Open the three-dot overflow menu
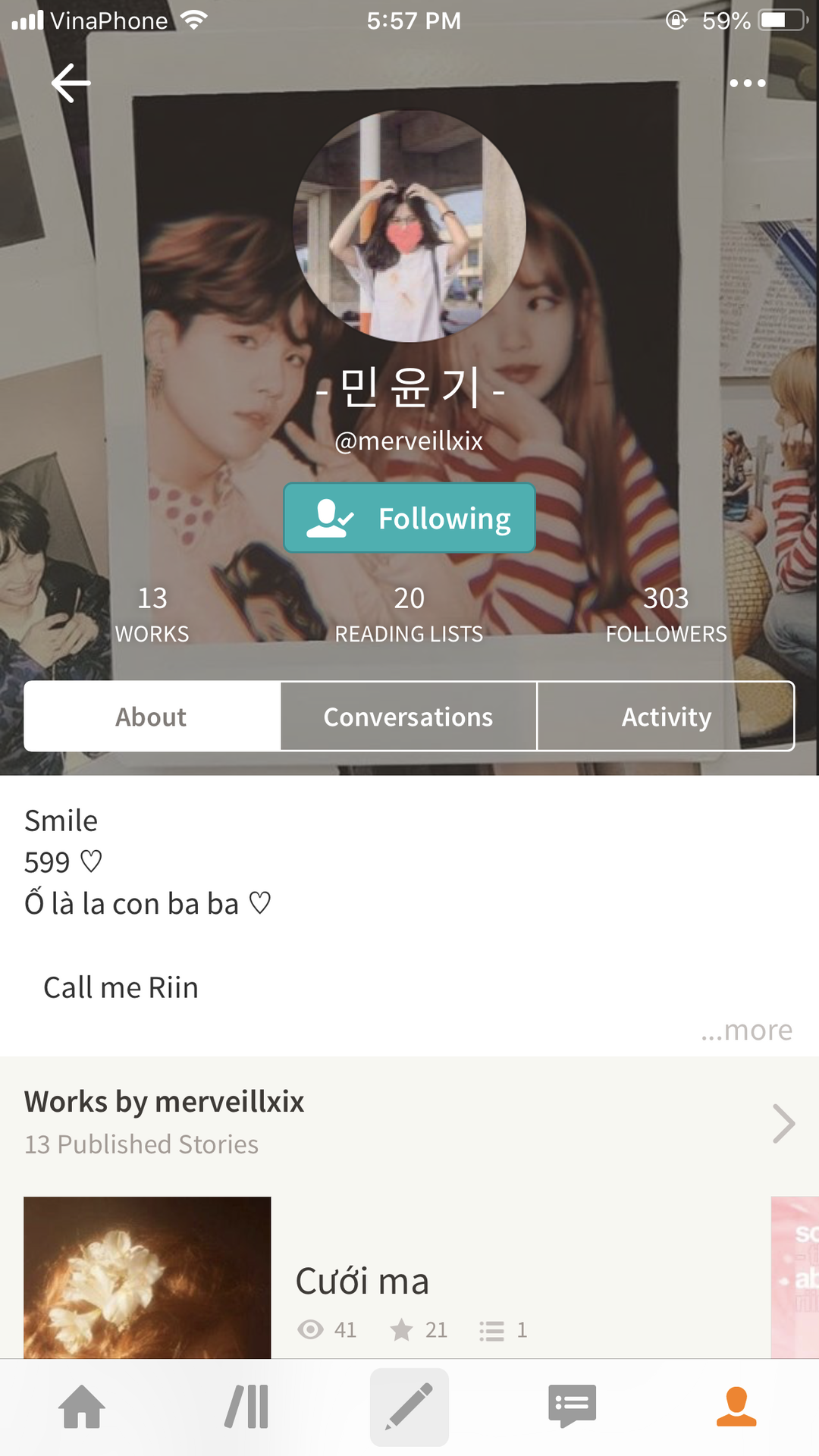Screen dimensions: 819x1456 click(x=747, y=83)
